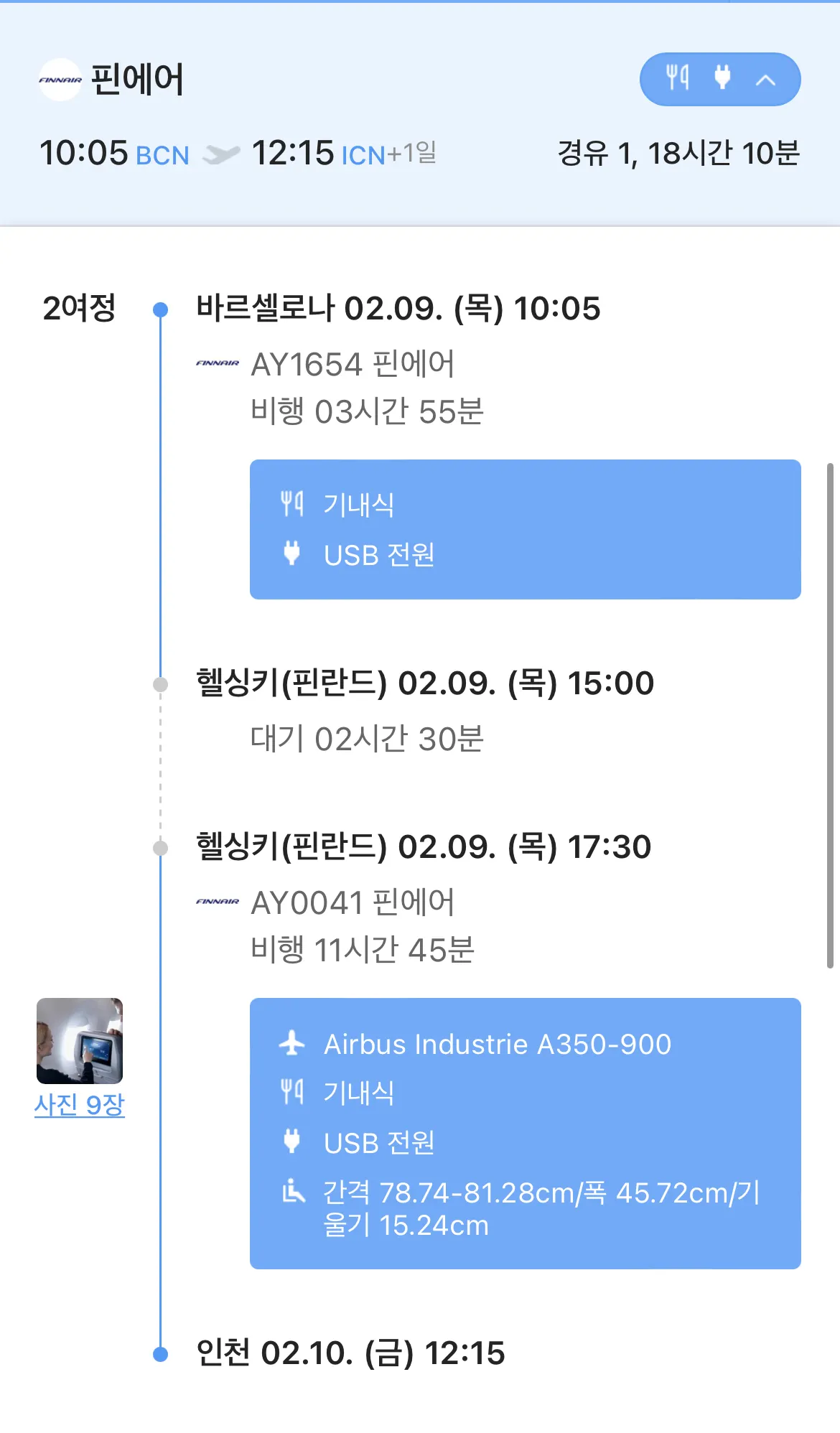Open the cabin photo thumbnail
This screenshot has width=840, height=1433.
click(80, 1040)
